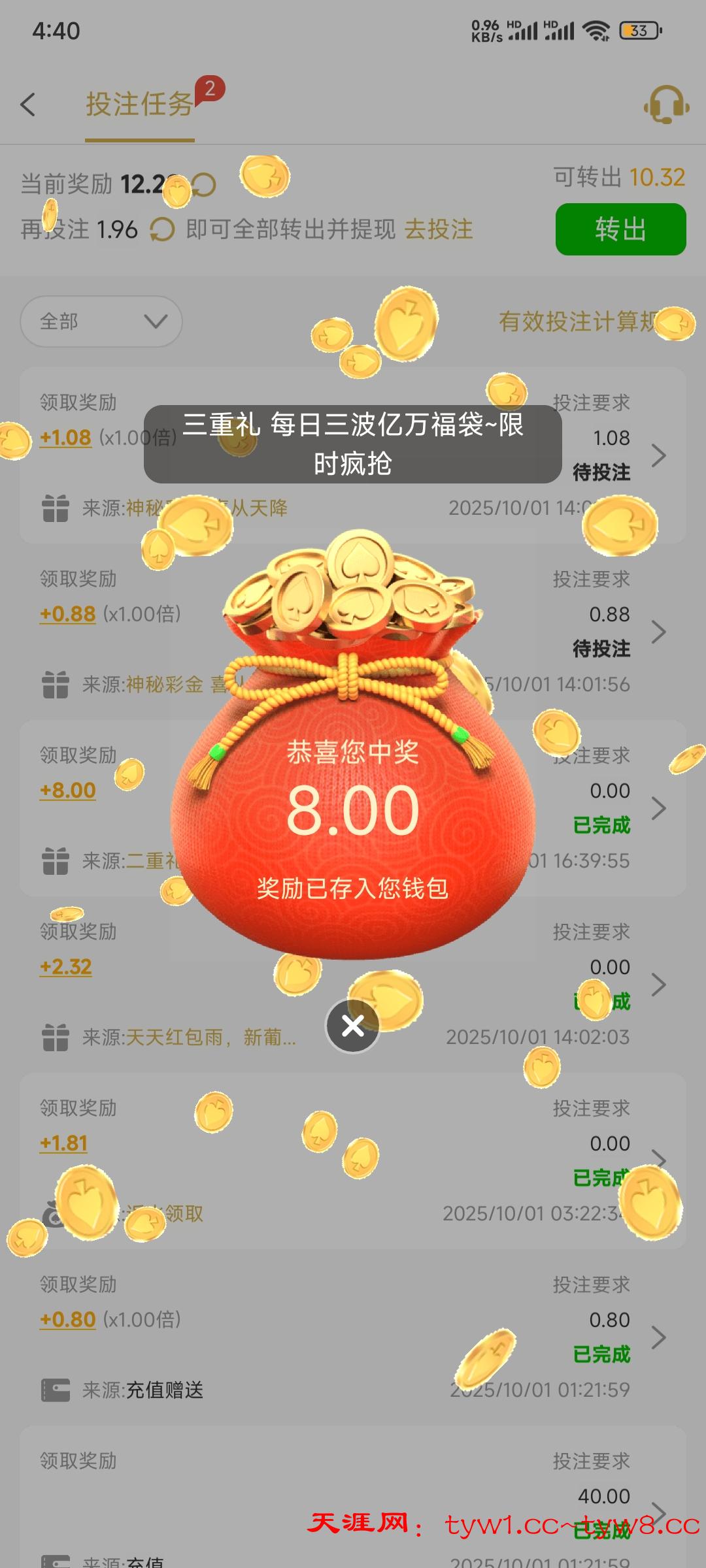Tap the green 转出 button

point(620,229)
